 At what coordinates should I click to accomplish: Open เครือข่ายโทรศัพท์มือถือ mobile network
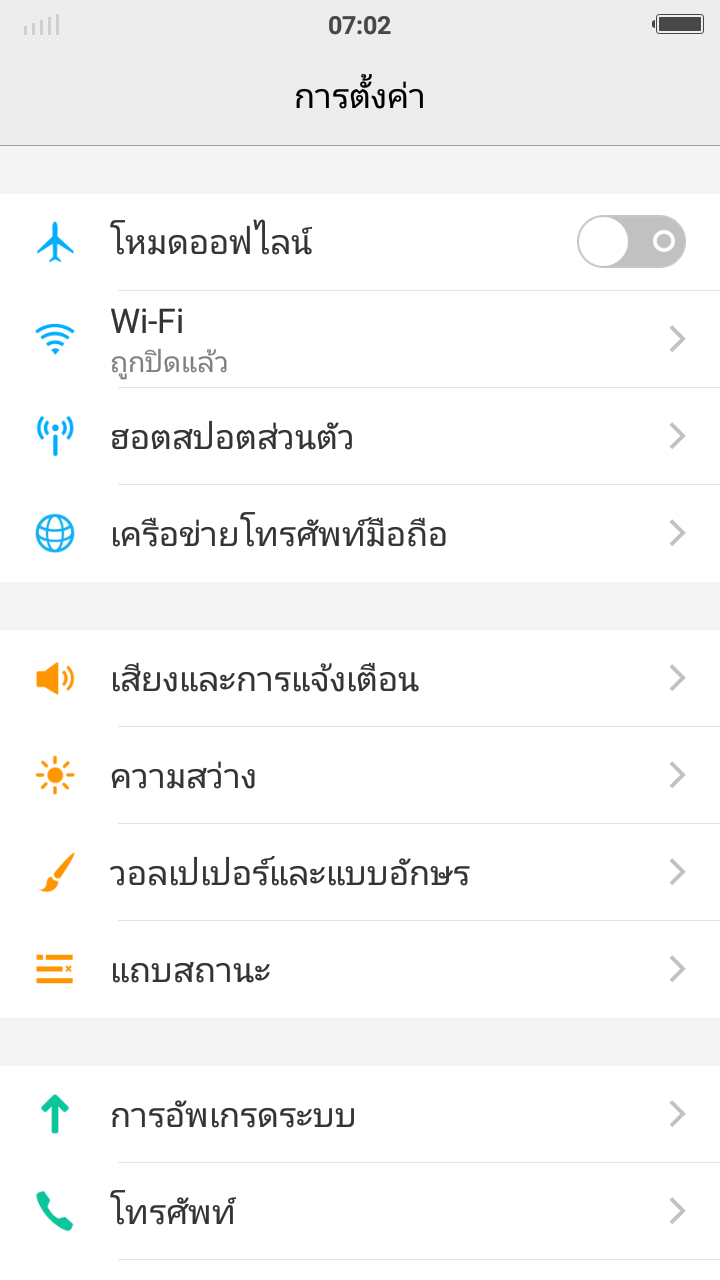tap(360, 533)
